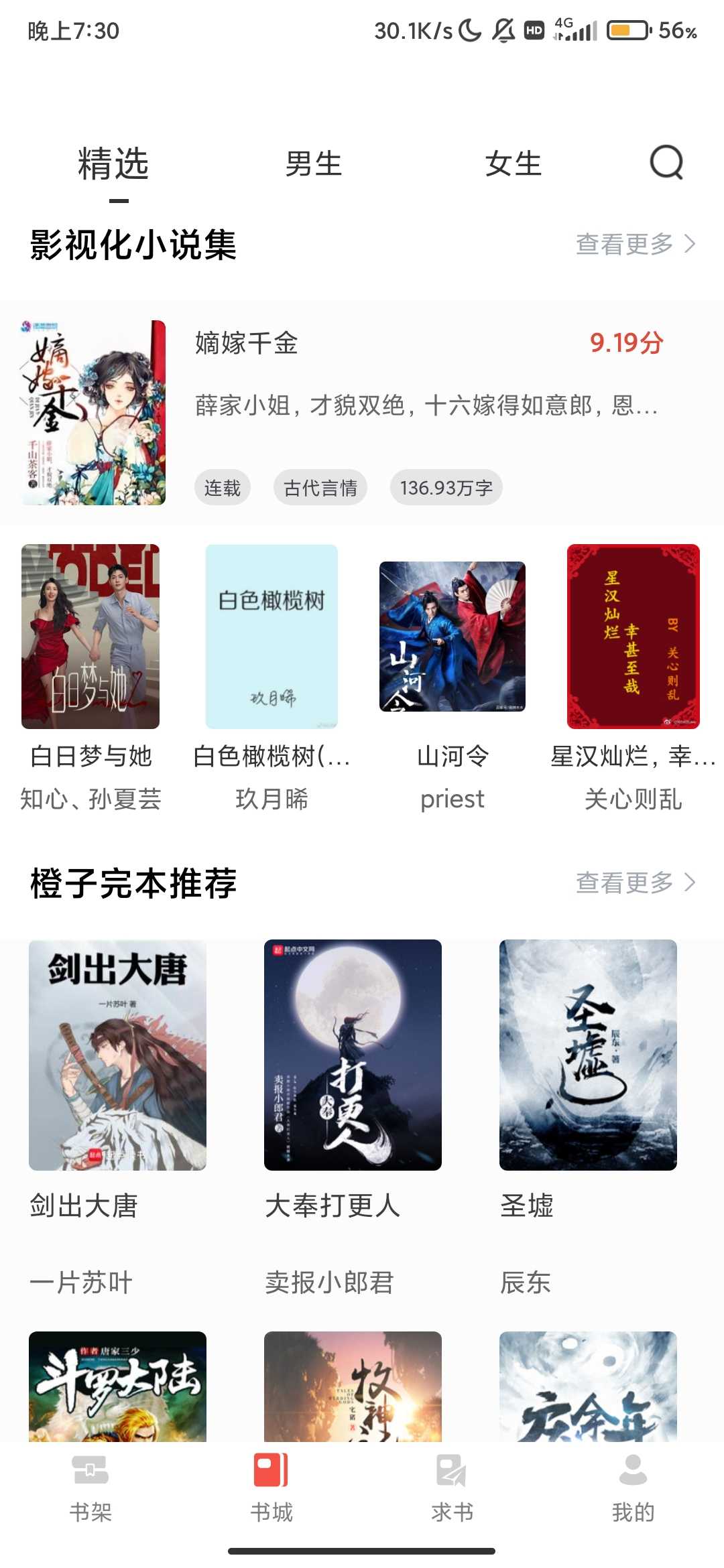
Task: Open the search icon
Action: 666,163
